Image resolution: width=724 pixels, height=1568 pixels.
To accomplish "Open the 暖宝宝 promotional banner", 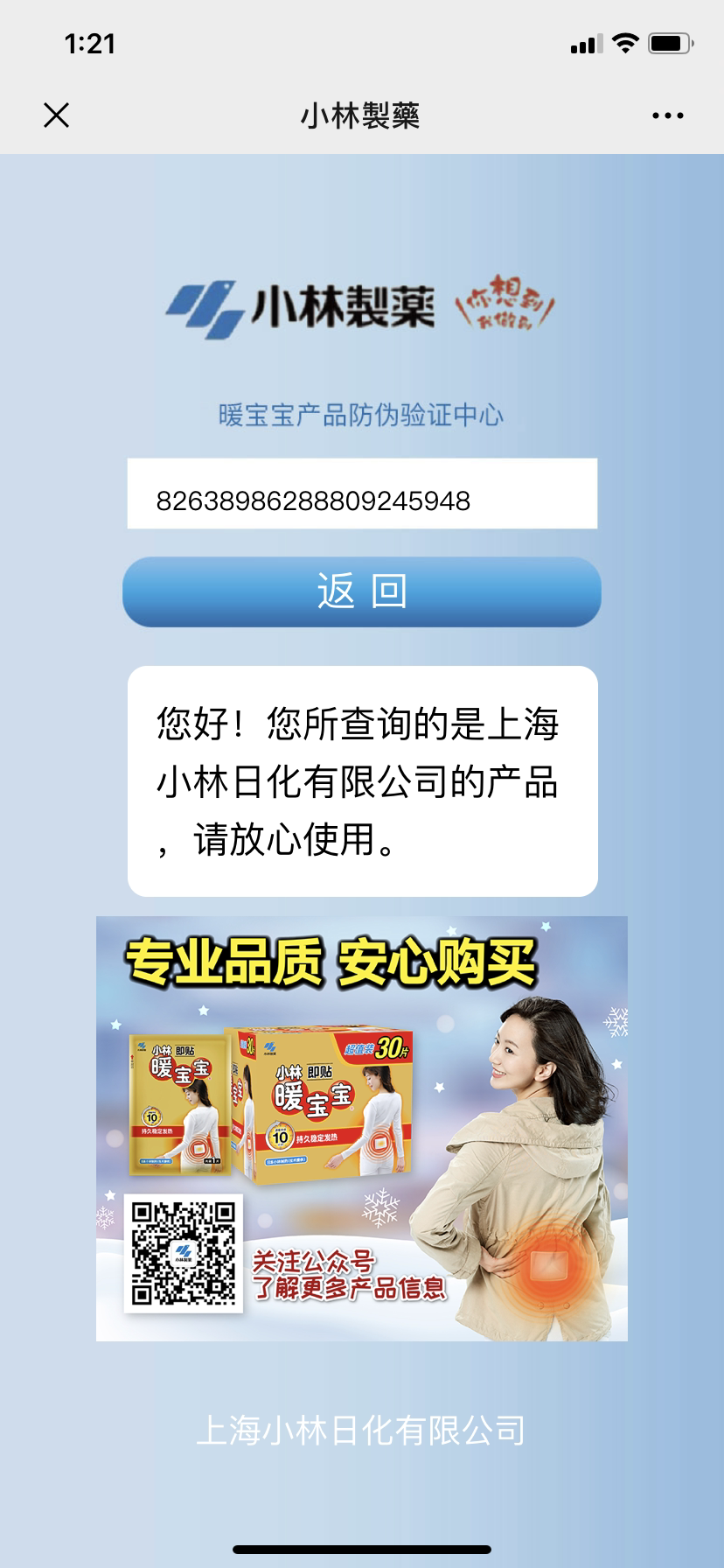I will coord(362,1128).
